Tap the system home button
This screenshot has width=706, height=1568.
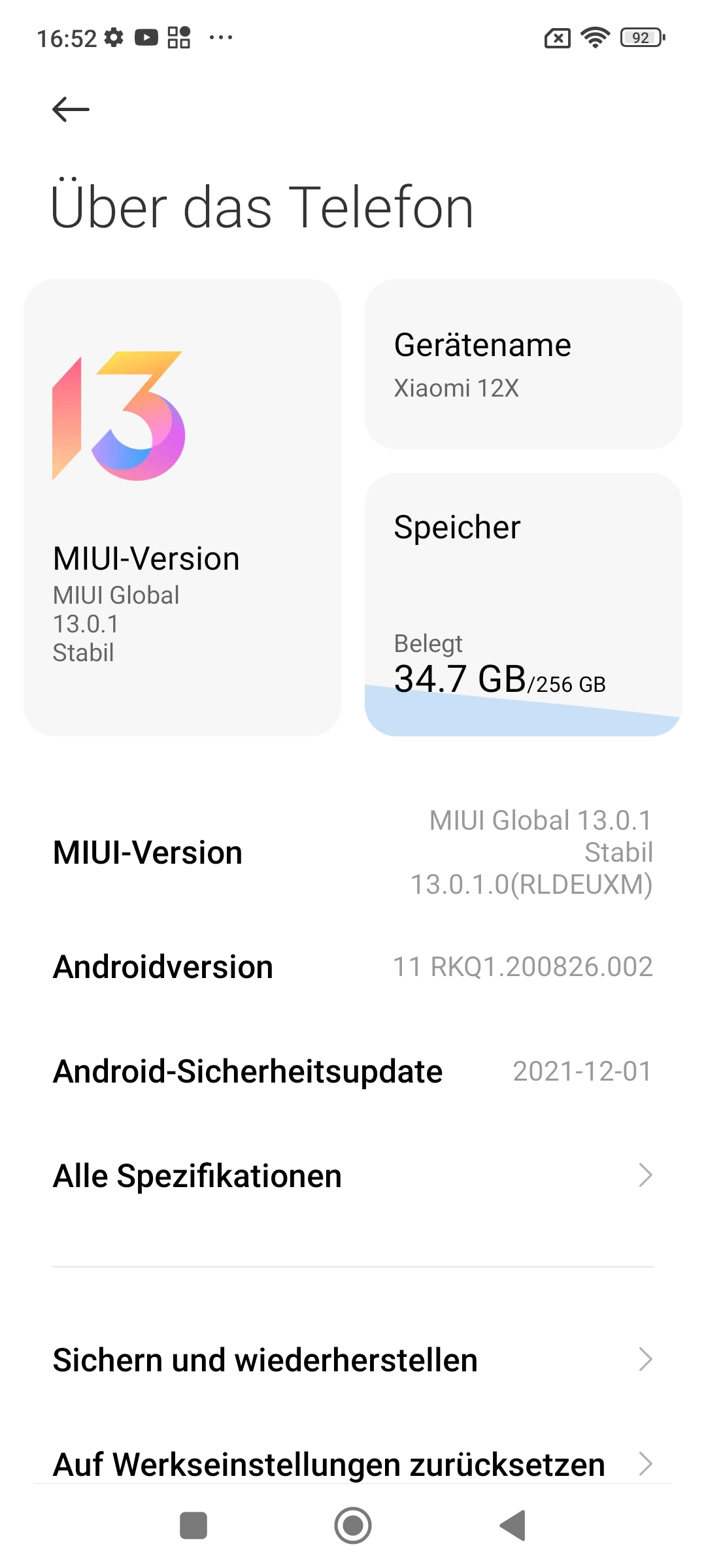point(353,1526)
